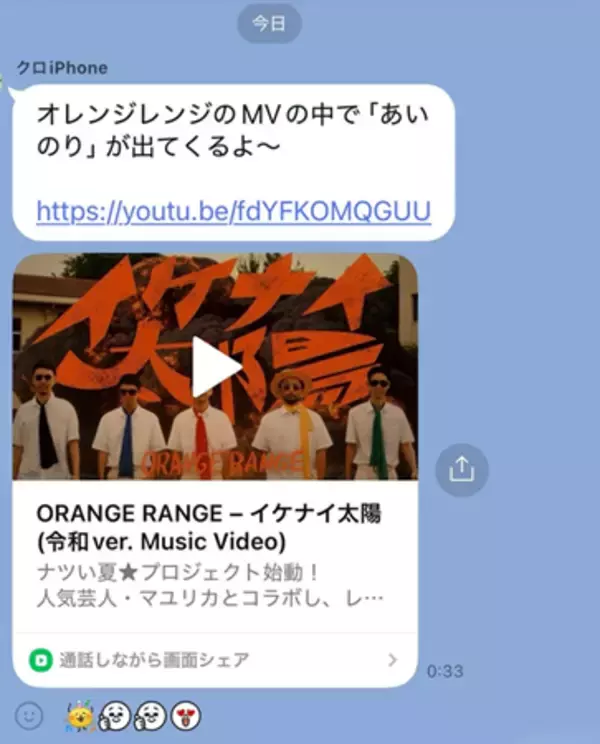Open the youtu.be link in the message
600x744 pixels.
click(x=233, y=212)
